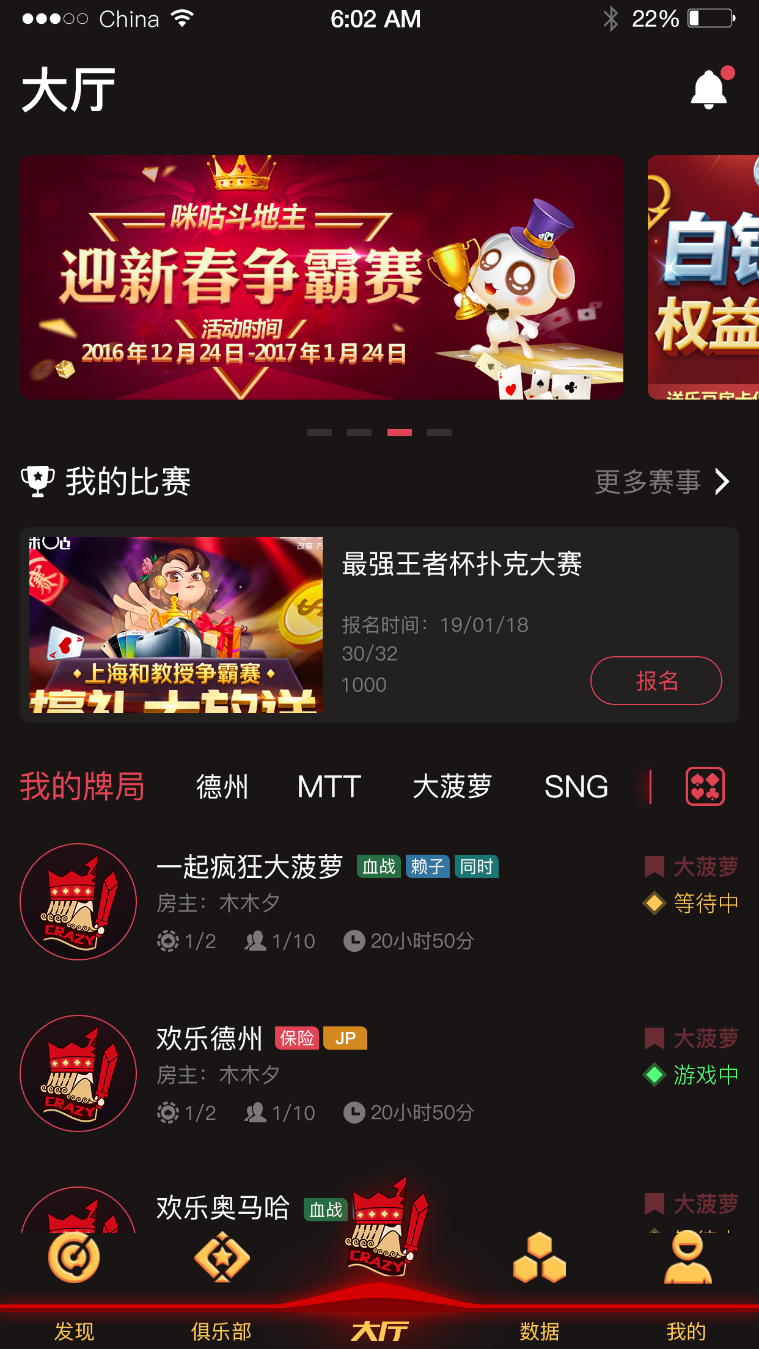Switch to the 德州 tab
The image size is (759, 1349).
222,787
